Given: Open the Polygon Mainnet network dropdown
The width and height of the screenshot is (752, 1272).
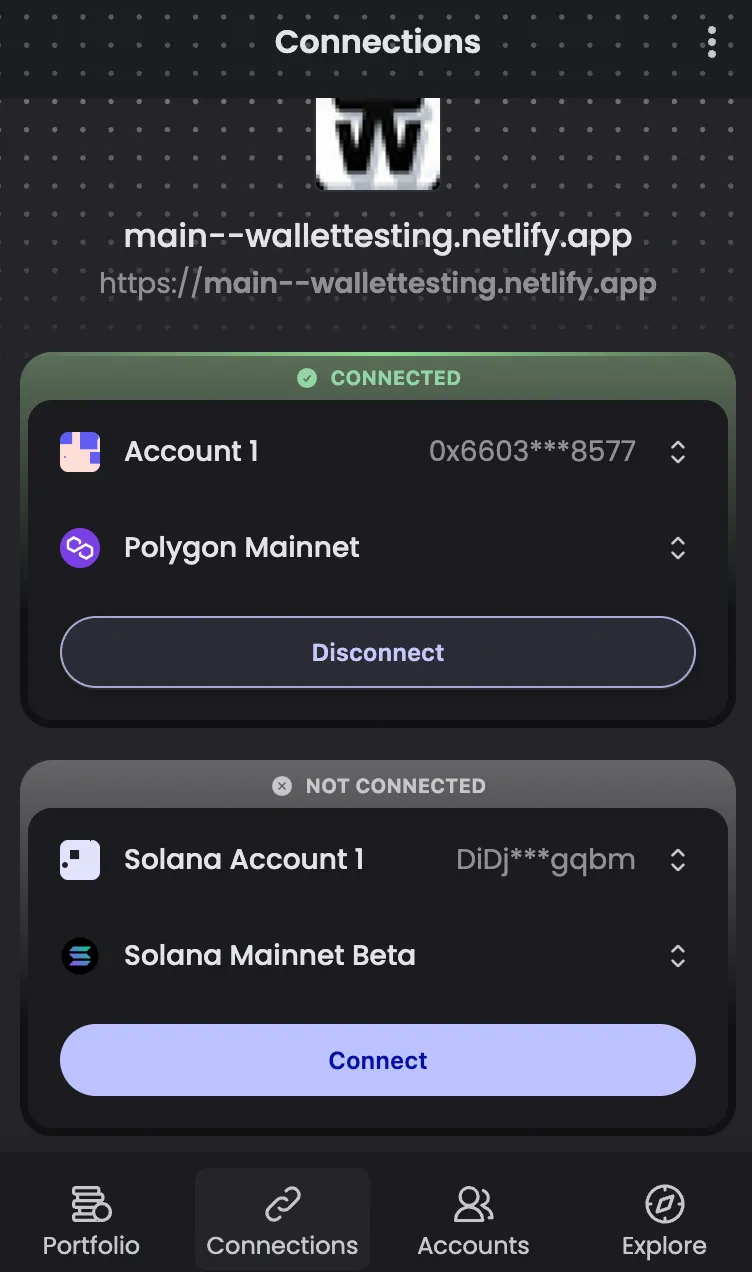Looking at the screenshot, I should (x=677, y=548).
